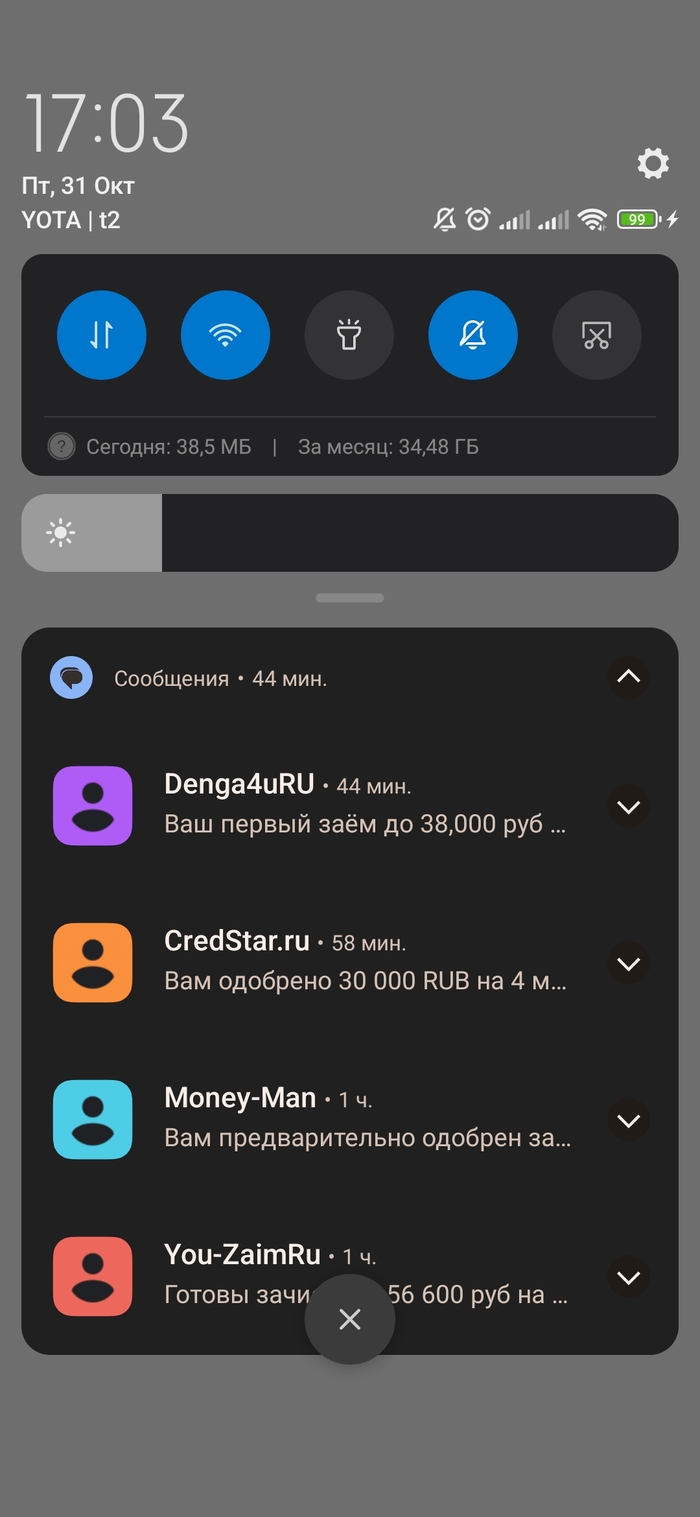Turn on the flashlight
The image size is (700, 1517).
click(x=349, y=336)
